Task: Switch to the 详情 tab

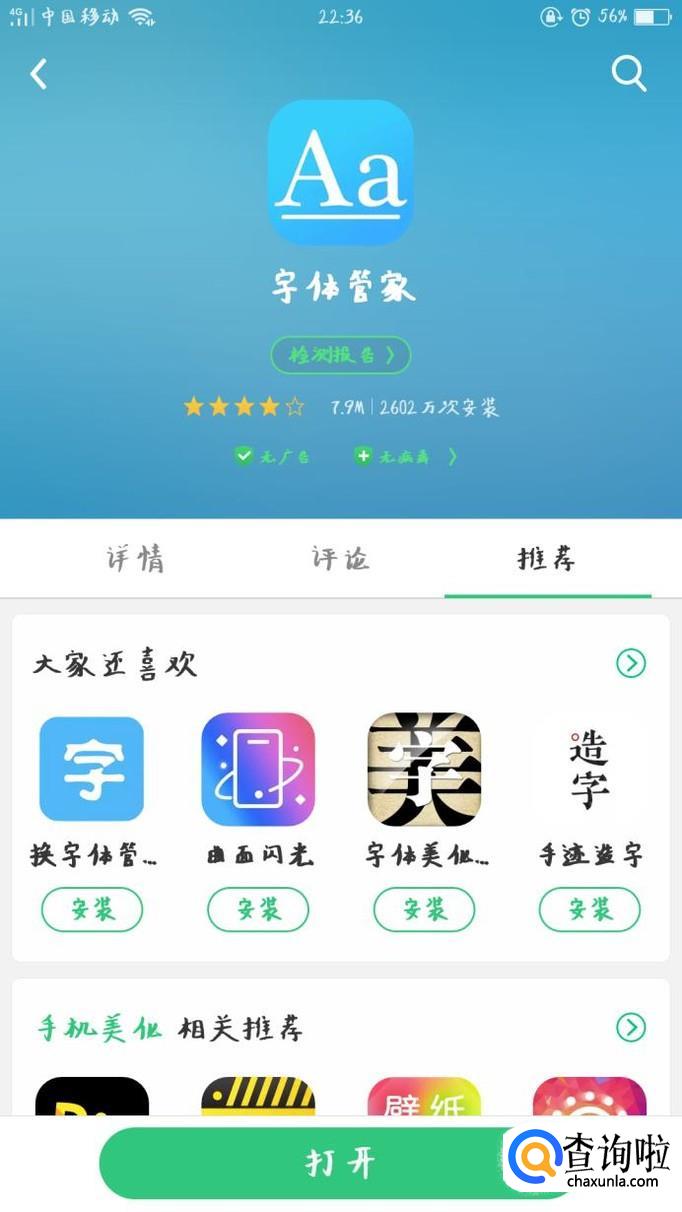Action: (x=135, y=559)
